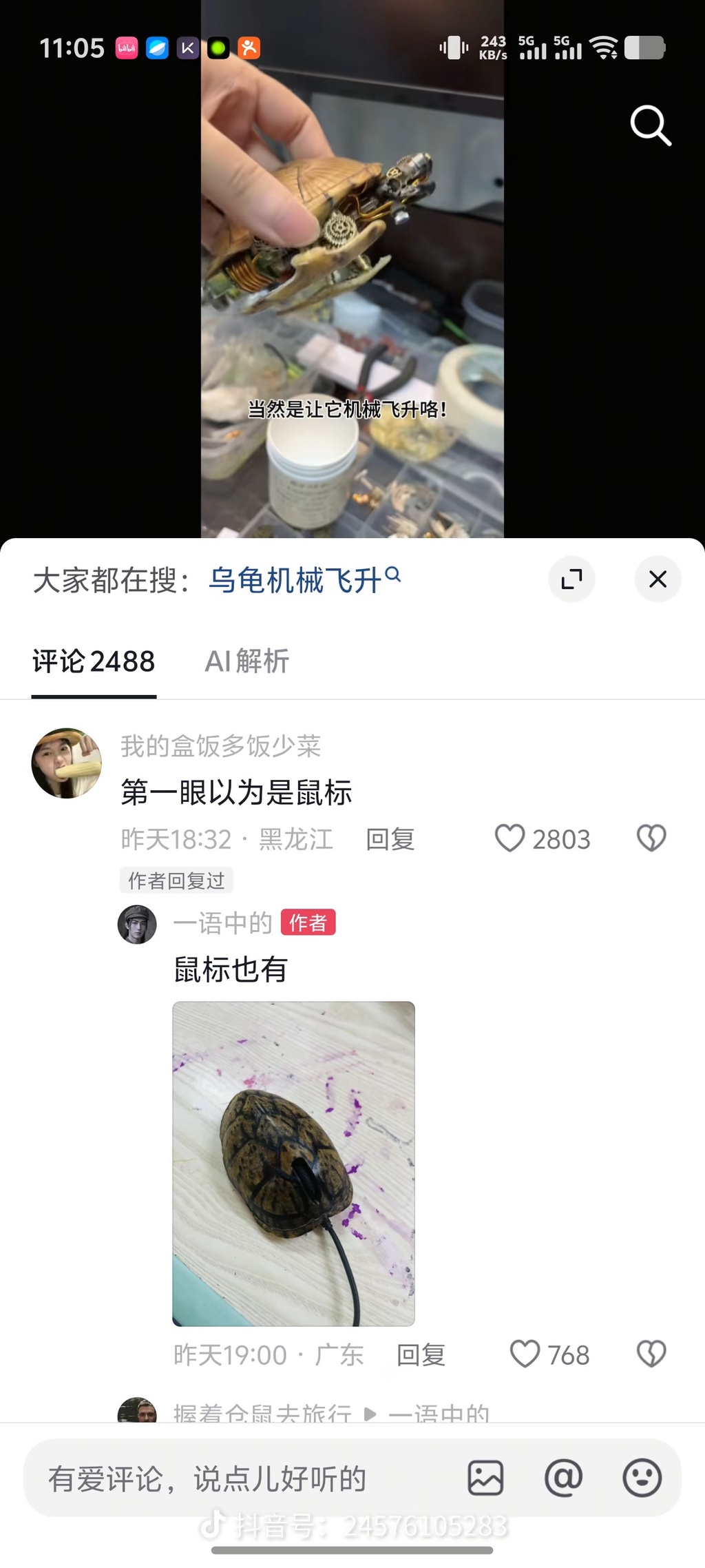Open the search magnifier over the video
The image size is (705, 1568).
(x=650, y=125)
